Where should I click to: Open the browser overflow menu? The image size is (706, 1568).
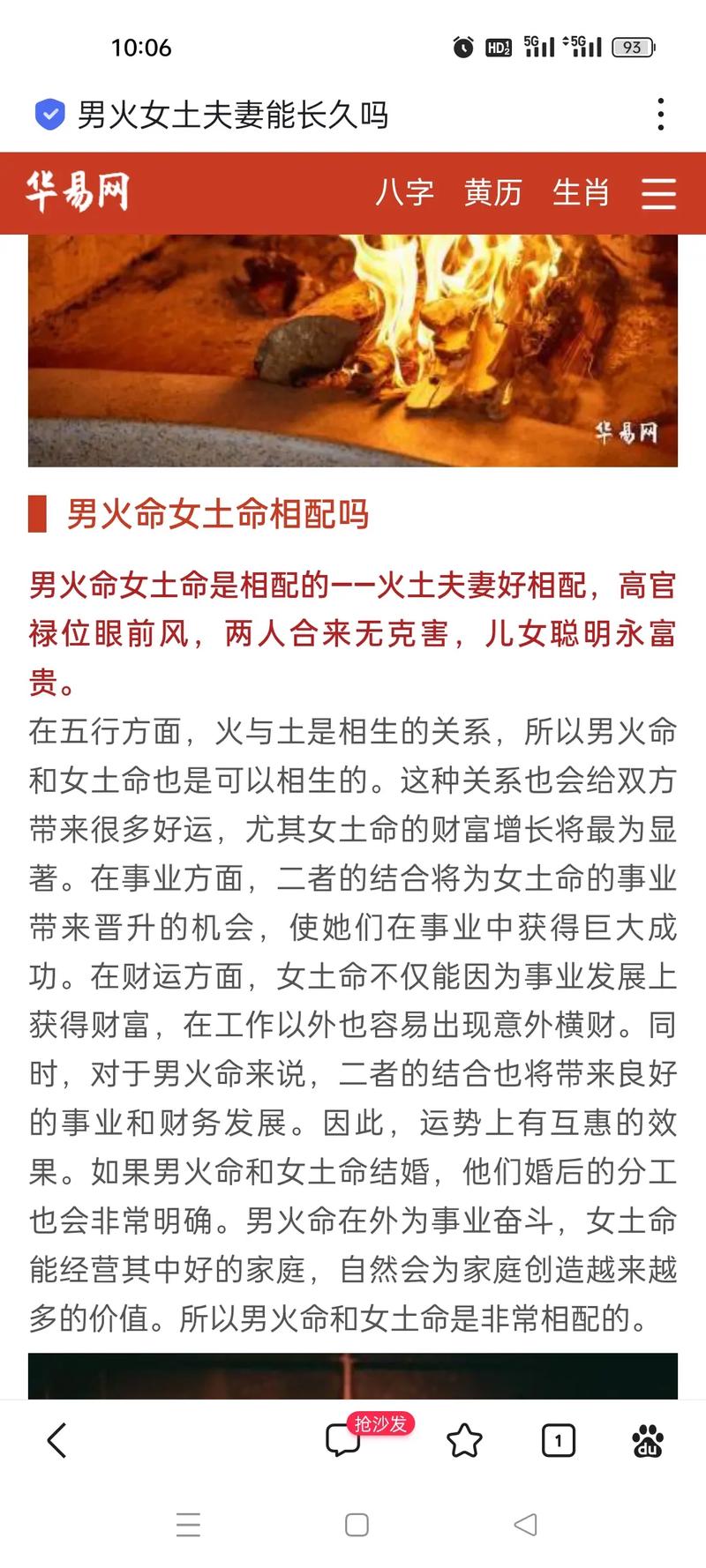pos(661,115)
